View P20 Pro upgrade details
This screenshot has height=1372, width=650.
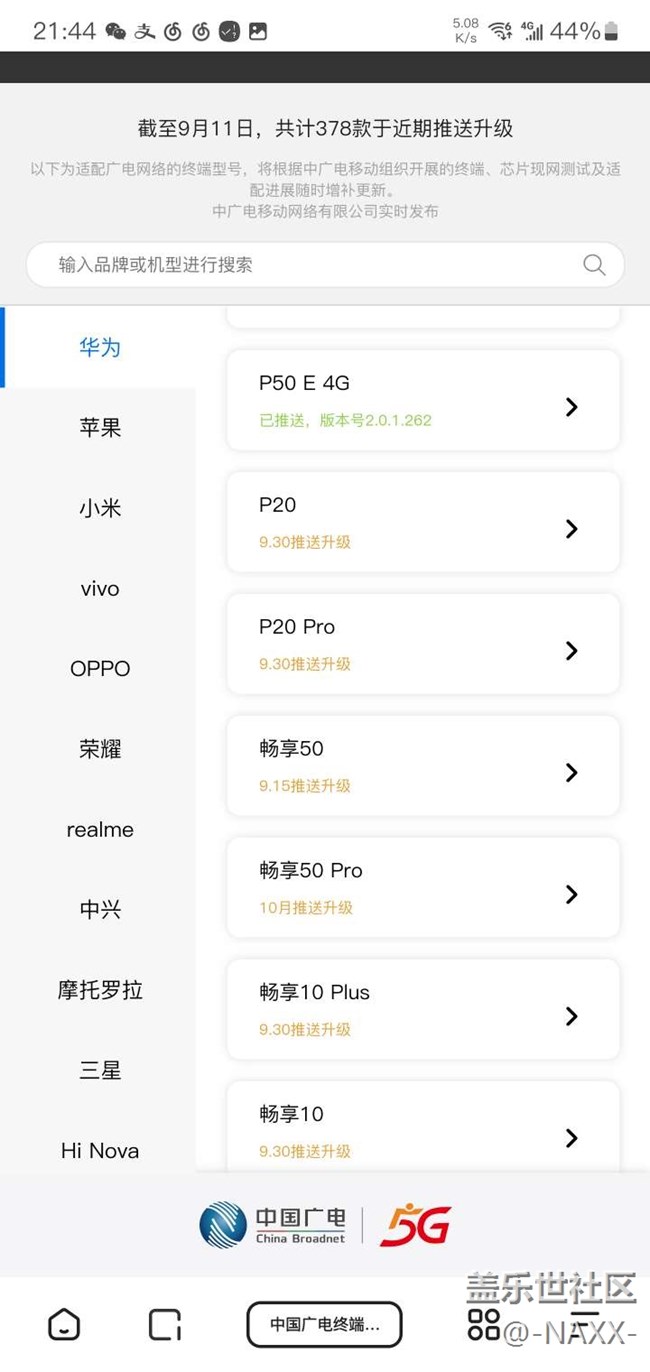coord(422,644)
